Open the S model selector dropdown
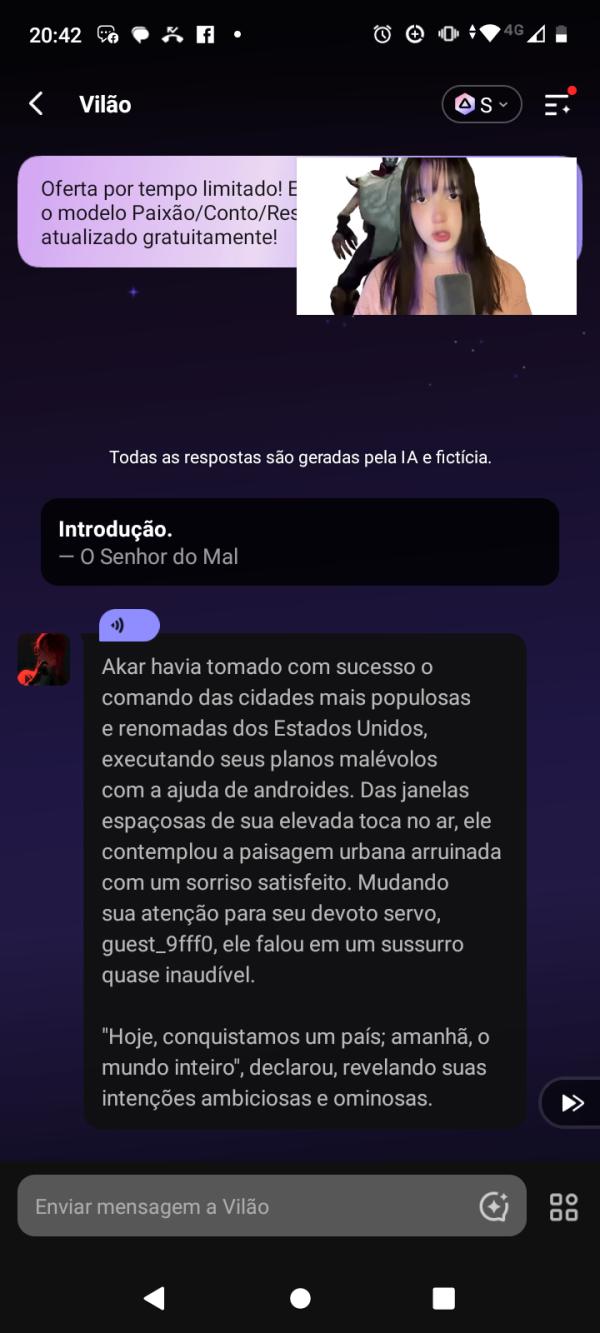The height and width of the screenshot is (1333, 600). (x=482, y=104)
